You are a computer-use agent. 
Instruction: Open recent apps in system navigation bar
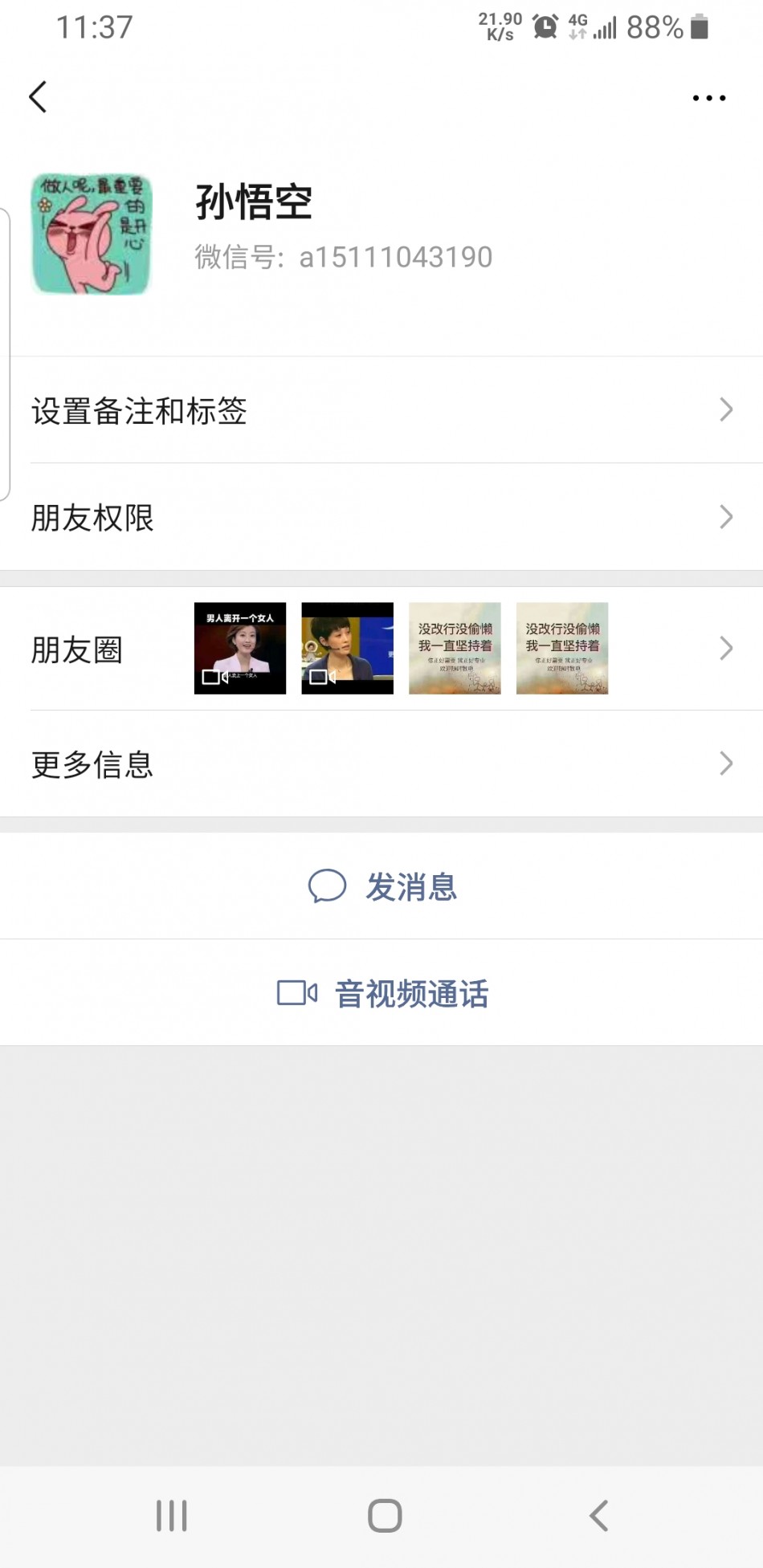(171, 1516)
